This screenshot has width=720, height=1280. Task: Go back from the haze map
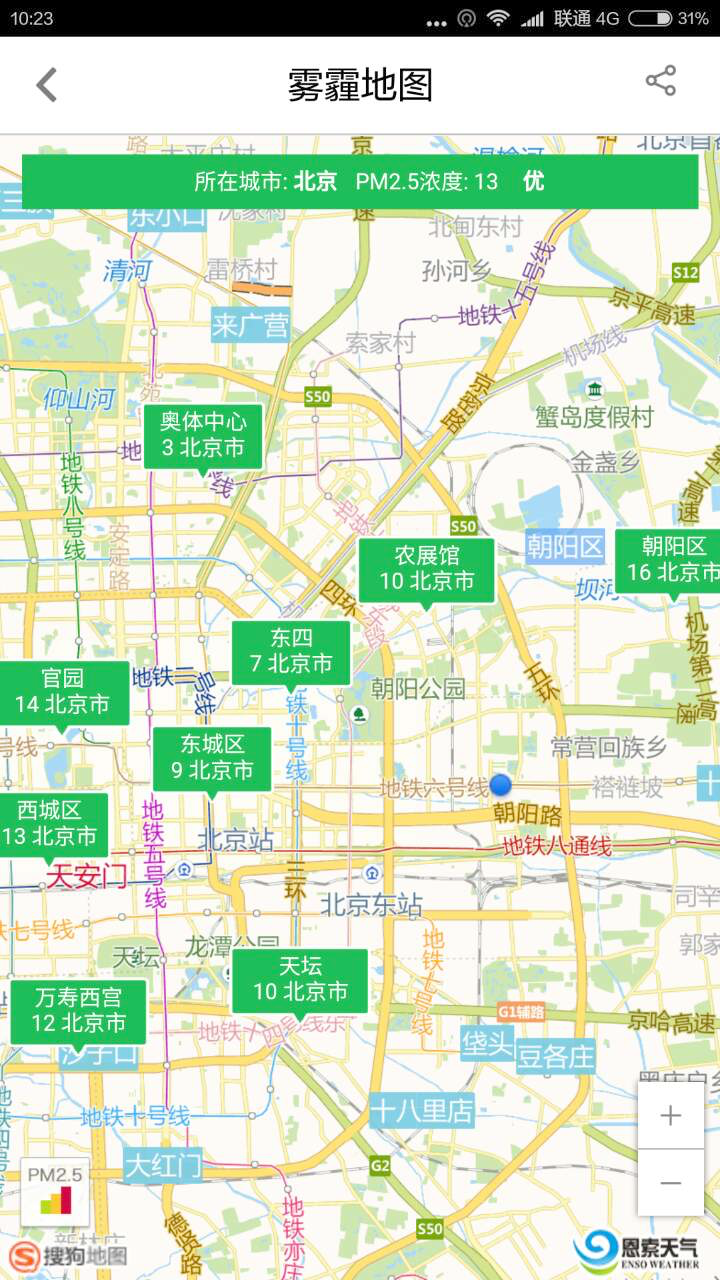[46, 85]
